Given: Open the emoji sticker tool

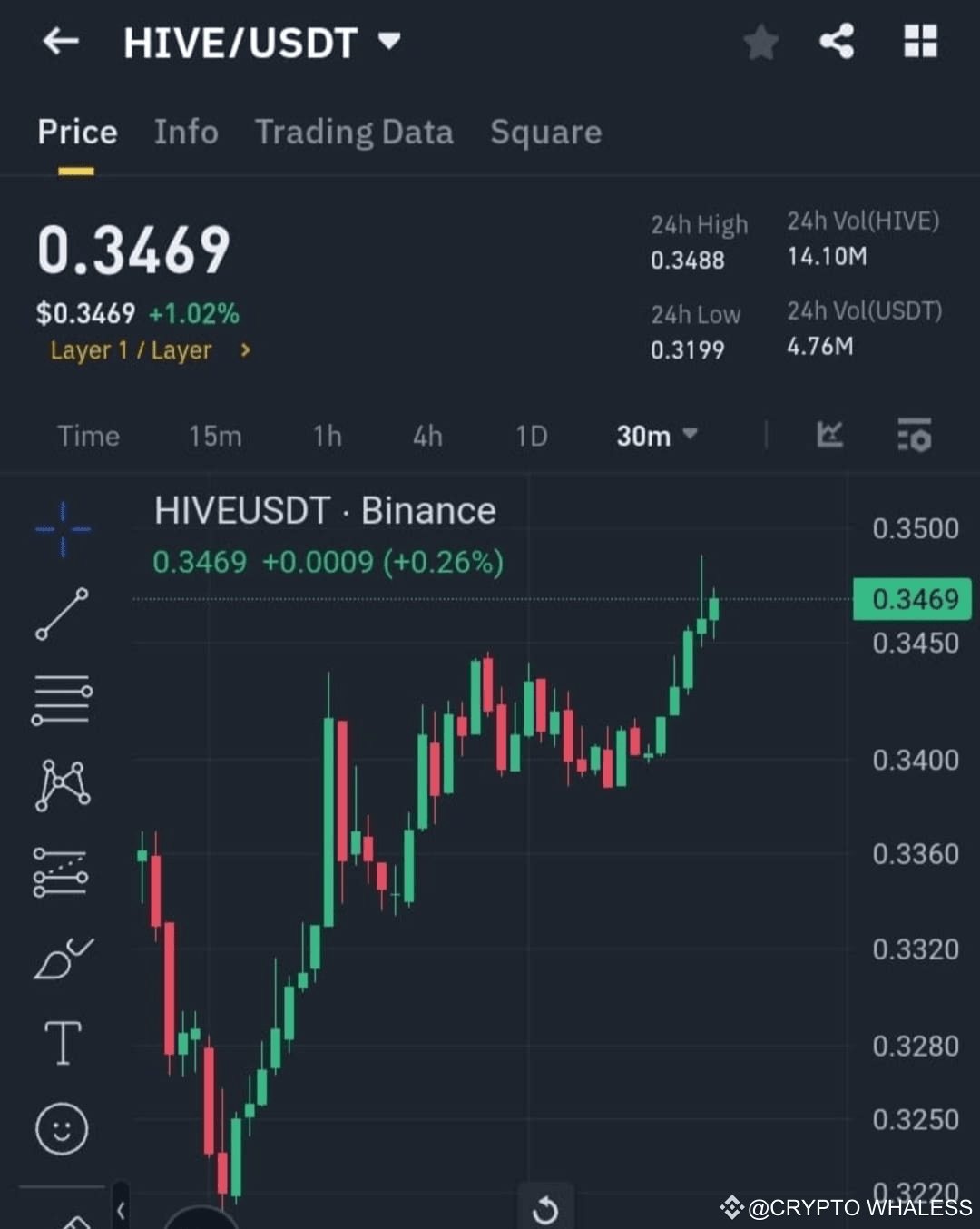Looking at the screenshot, I should point(62,1130).
